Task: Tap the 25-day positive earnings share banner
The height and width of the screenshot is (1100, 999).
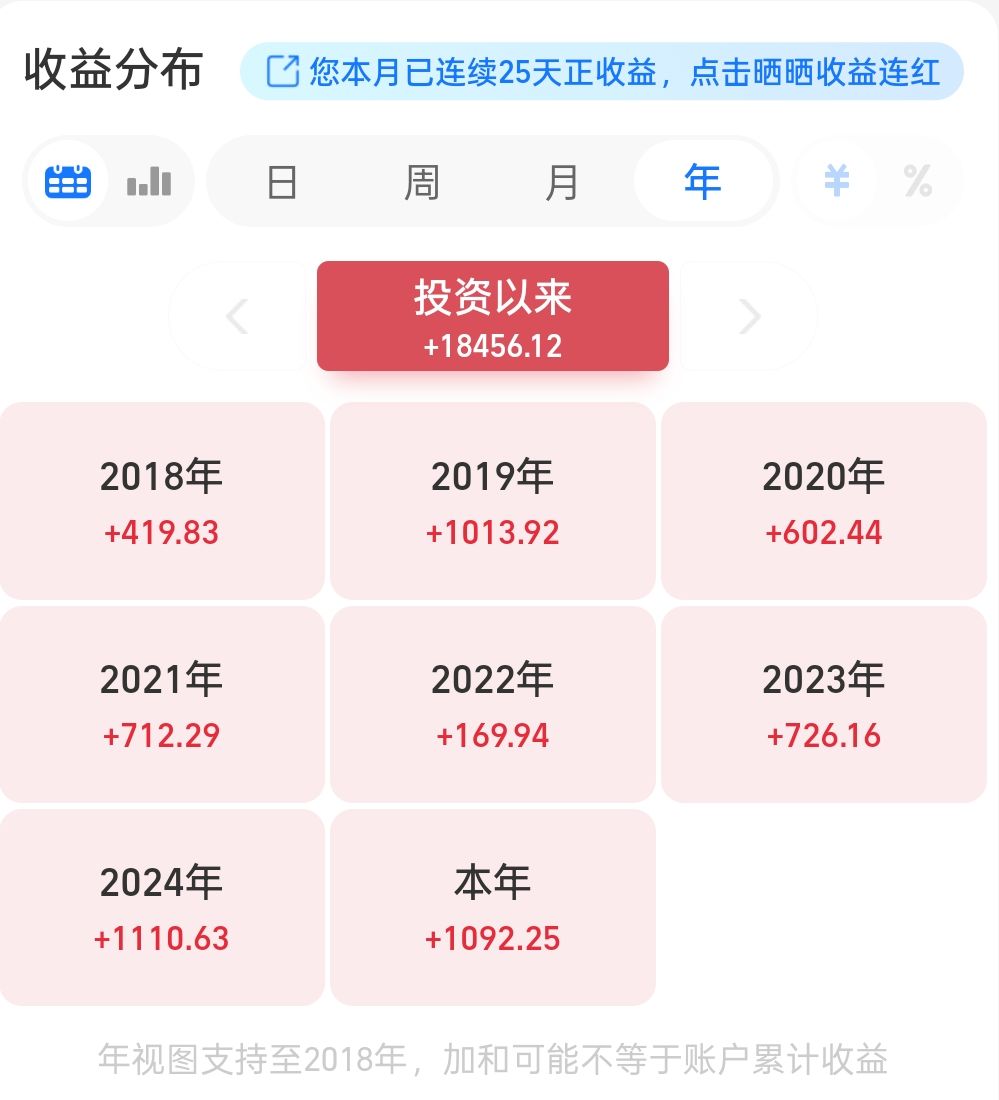Action: point(601,72)
